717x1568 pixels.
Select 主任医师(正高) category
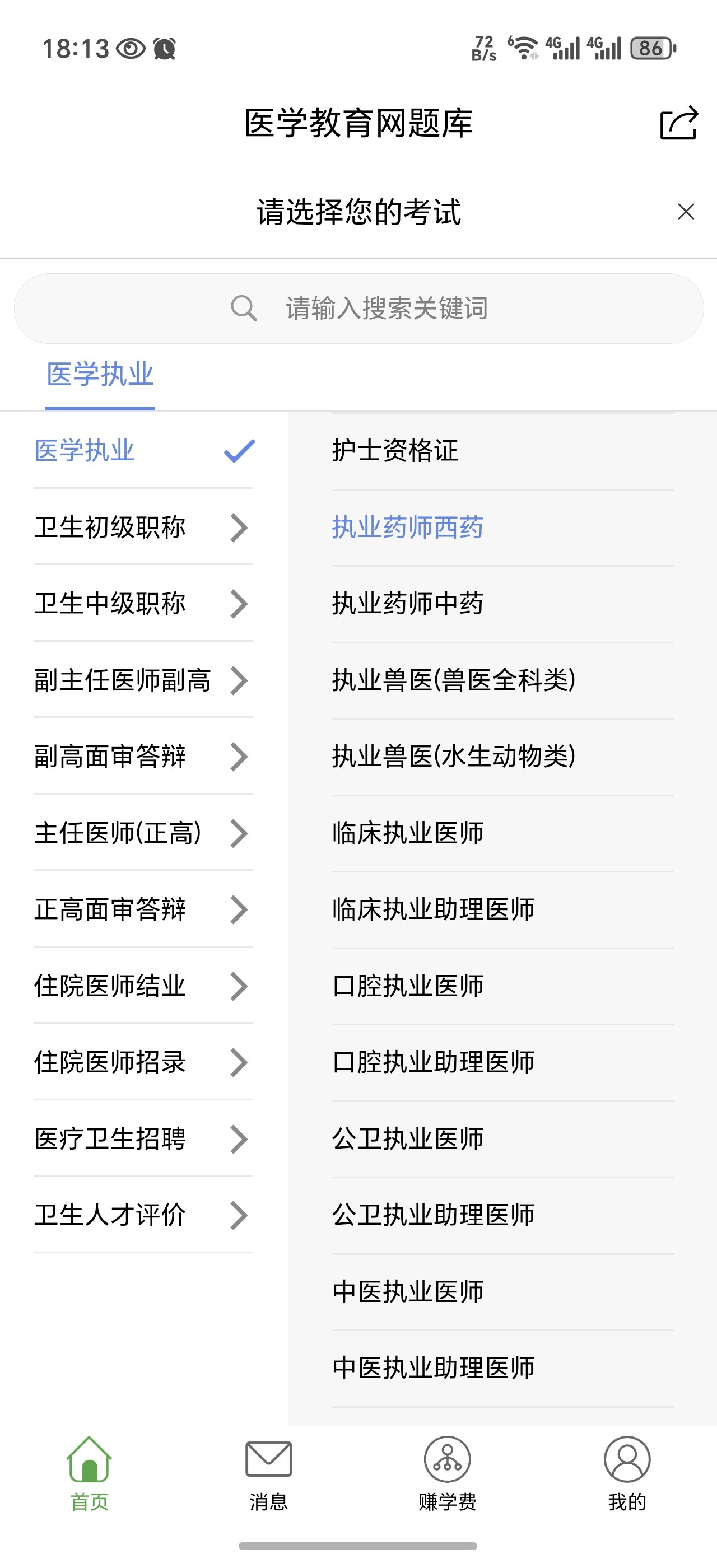point(143,833)
